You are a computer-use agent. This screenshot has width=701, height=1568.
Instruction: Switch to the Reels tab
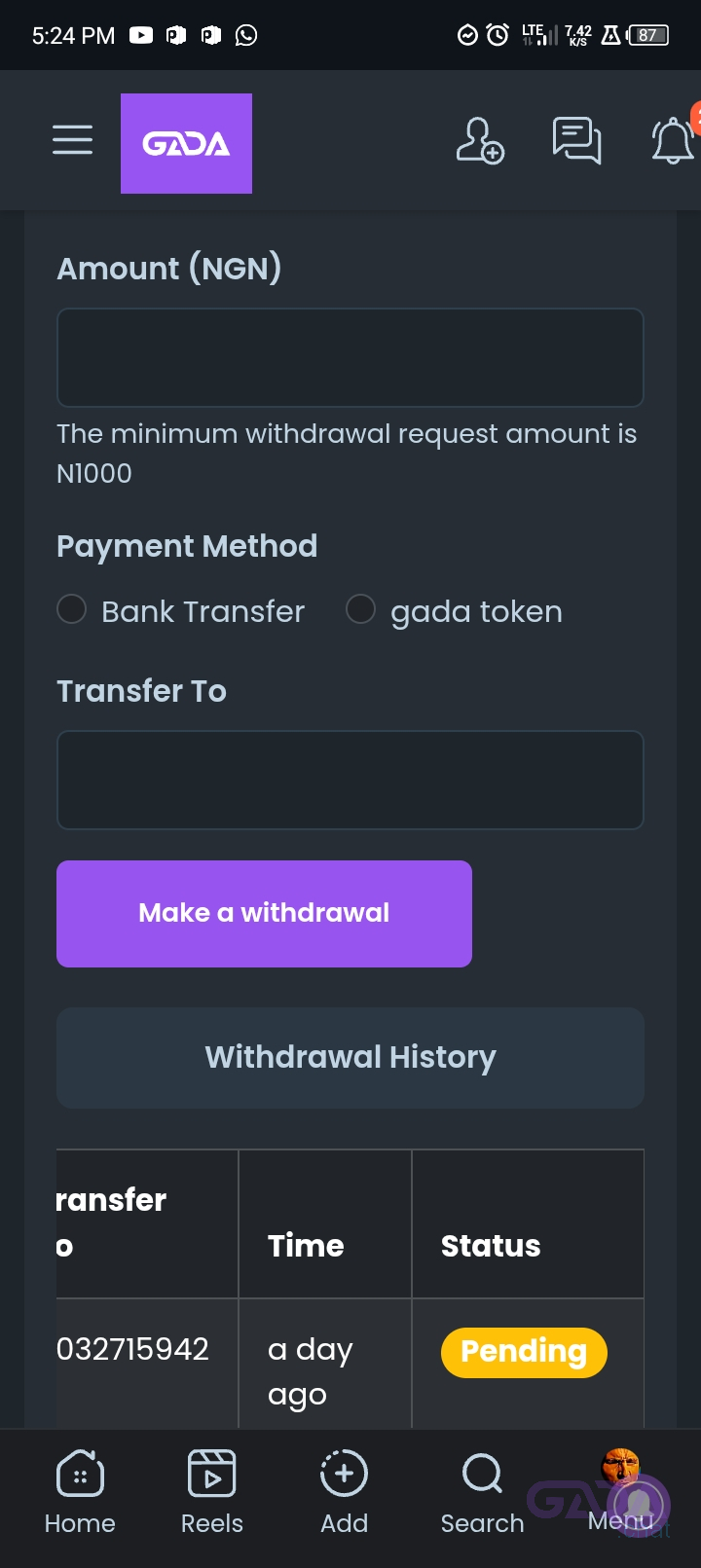click(x=212, y=1493)
